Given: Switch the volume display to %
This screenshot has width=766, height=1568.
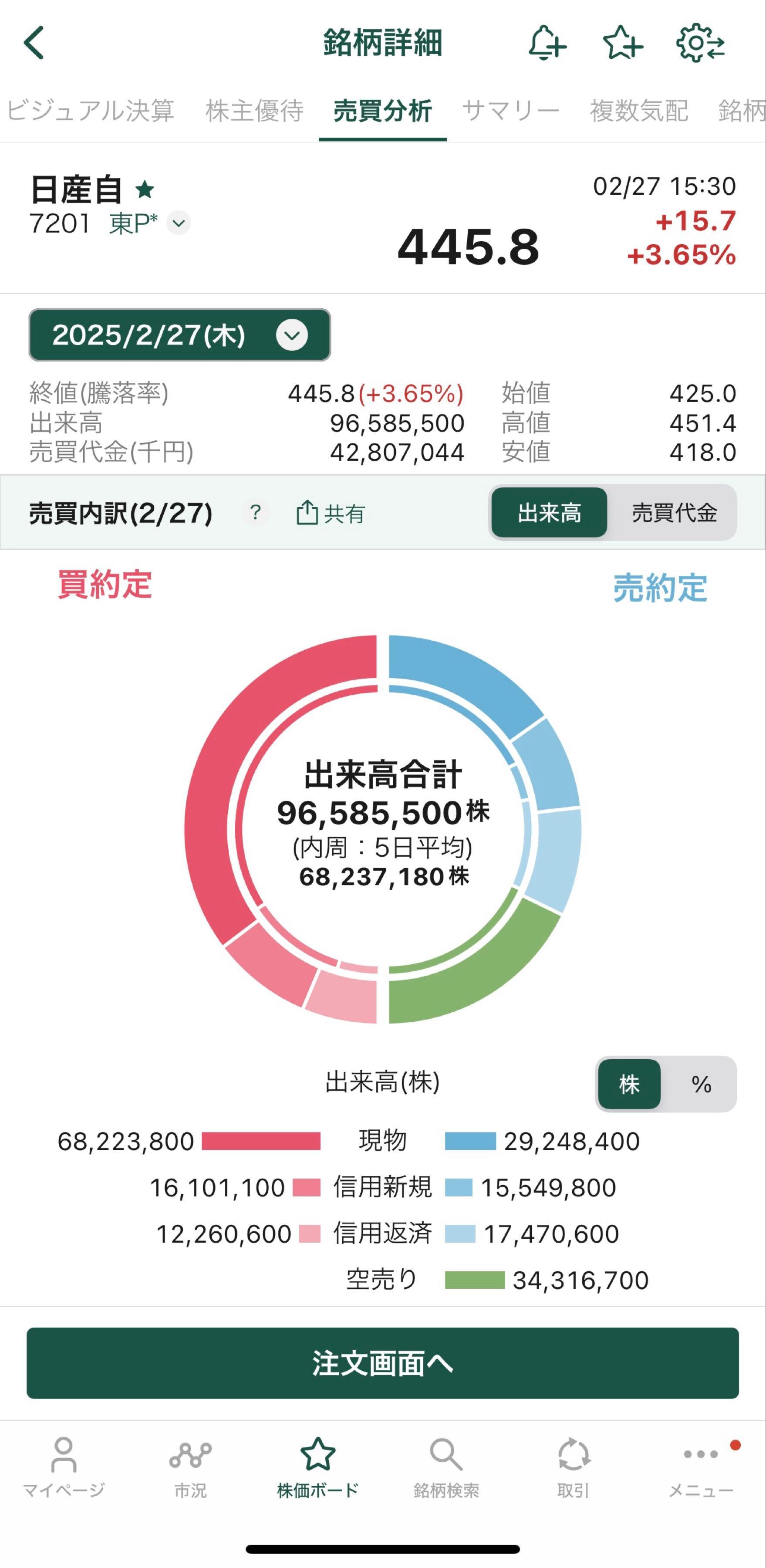Looking at the screenshot, I should pyautogui.click(x=701, y=1084).
